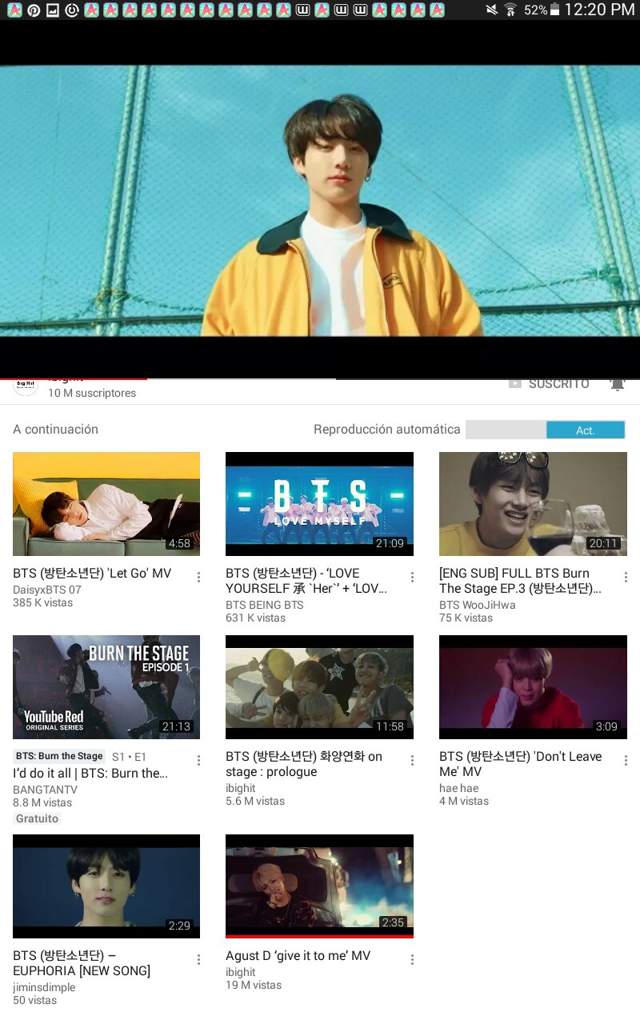Open options for Agust D video
This screenshot has width=640, height=1024.
point(412,959)
